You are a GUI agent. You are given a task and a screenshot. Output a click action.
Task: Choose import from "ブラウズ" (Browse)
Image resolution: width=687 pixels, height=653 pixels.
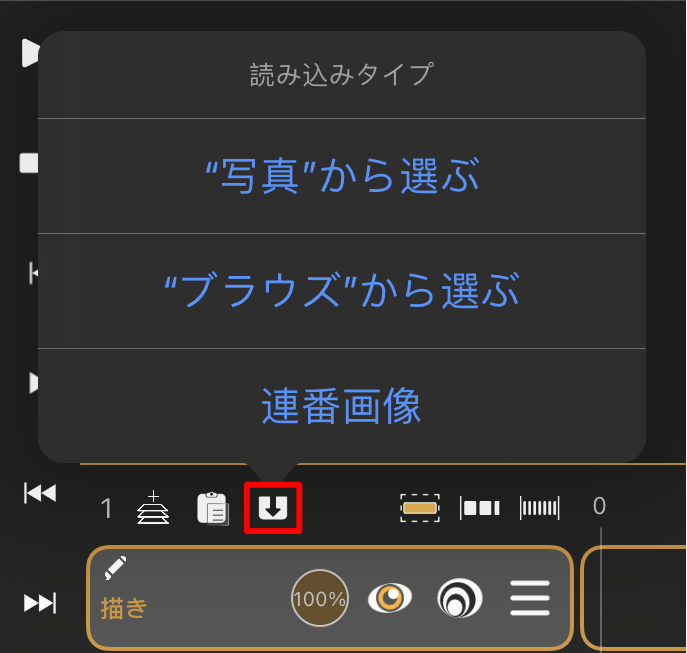tap(342, 291)
